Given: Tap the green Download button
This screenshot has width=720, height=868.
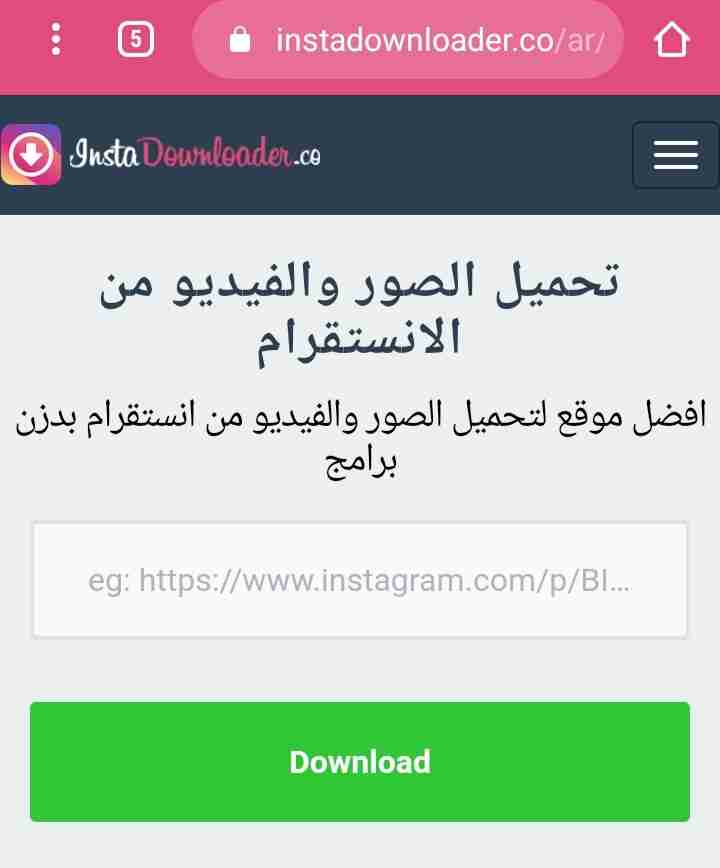Looking at the screenshot, I should [x=360, y=762].
